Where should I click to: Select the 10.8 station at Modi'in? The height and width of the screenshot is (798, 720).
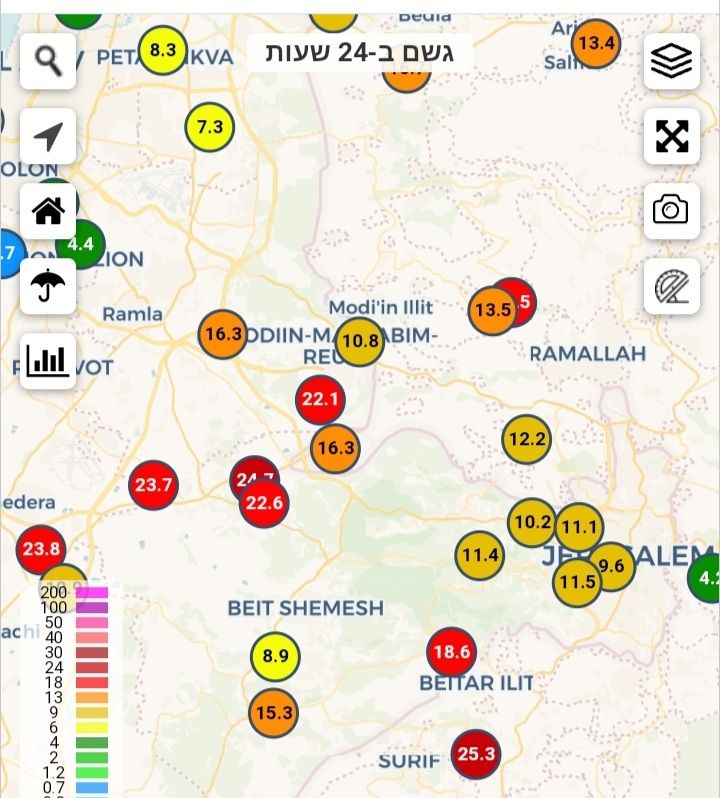(360, 341)
